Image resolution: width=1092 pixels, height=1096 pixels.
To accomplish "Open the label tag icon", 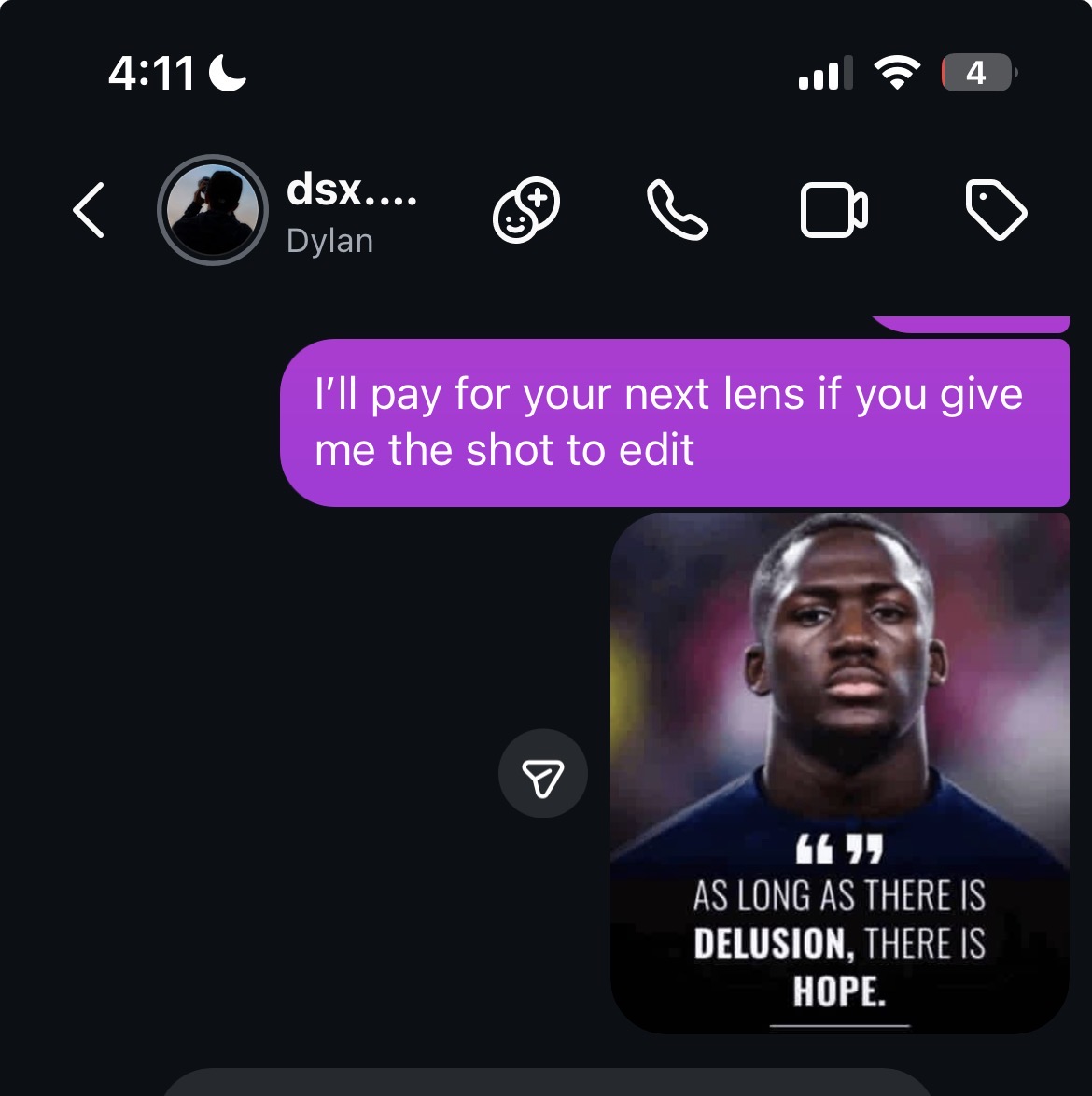I will 995,210.
